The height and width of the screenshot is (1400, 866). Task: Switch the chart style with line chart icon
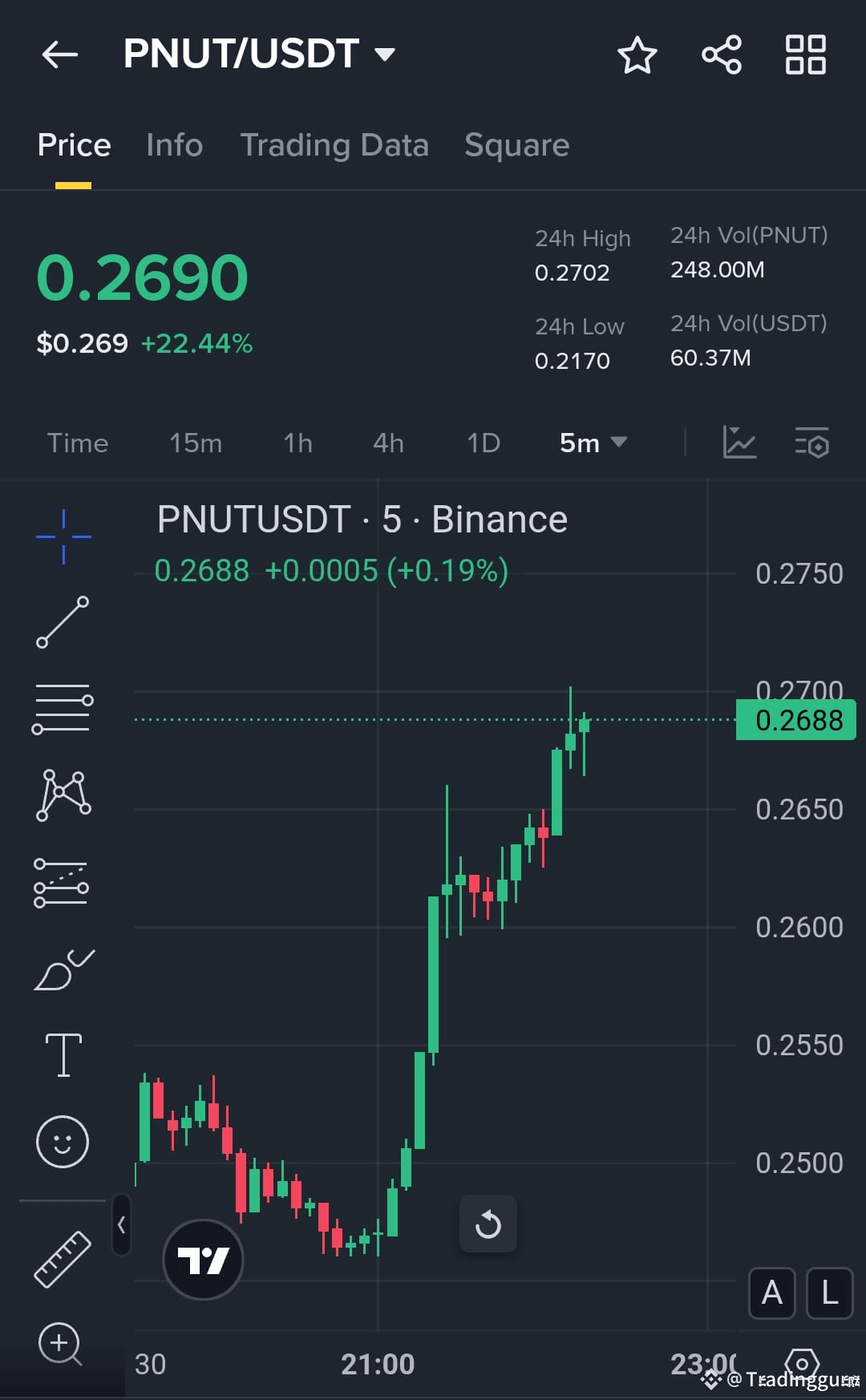point(740,442)
